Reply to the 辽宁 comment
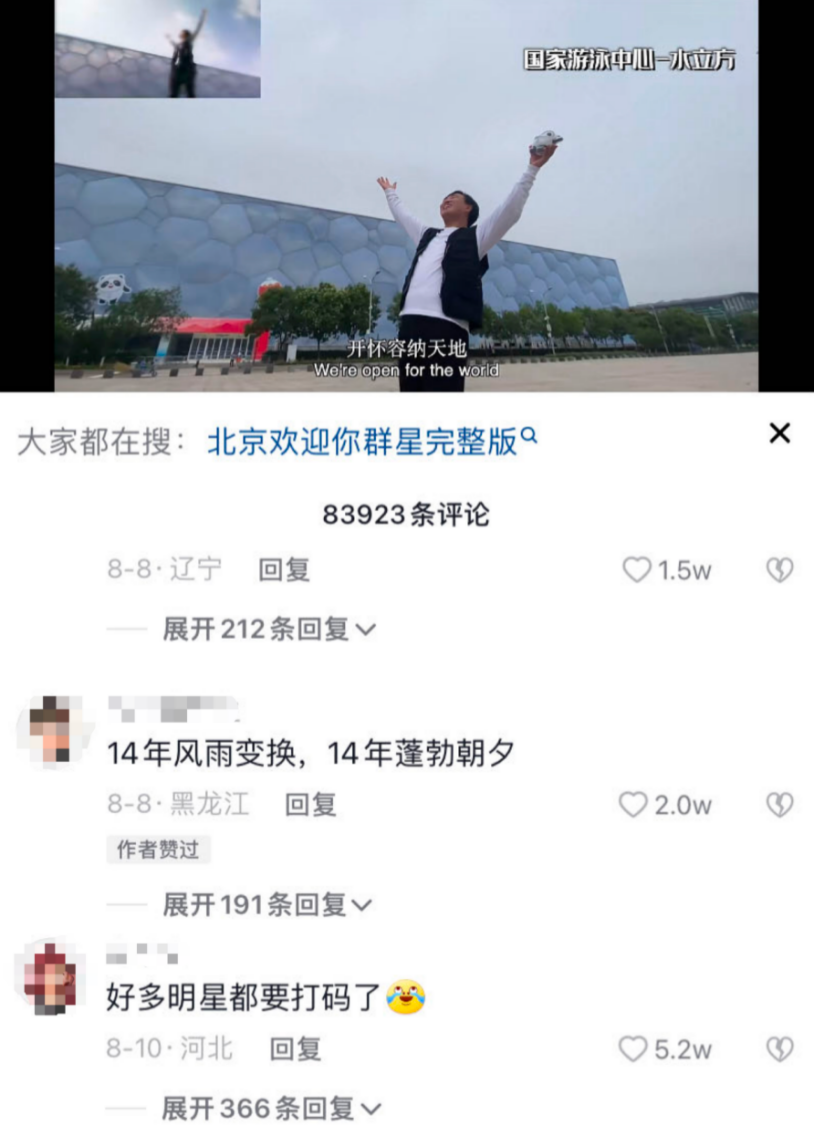The width and height of the screenshot is (814, 1126). pos(284,570)
